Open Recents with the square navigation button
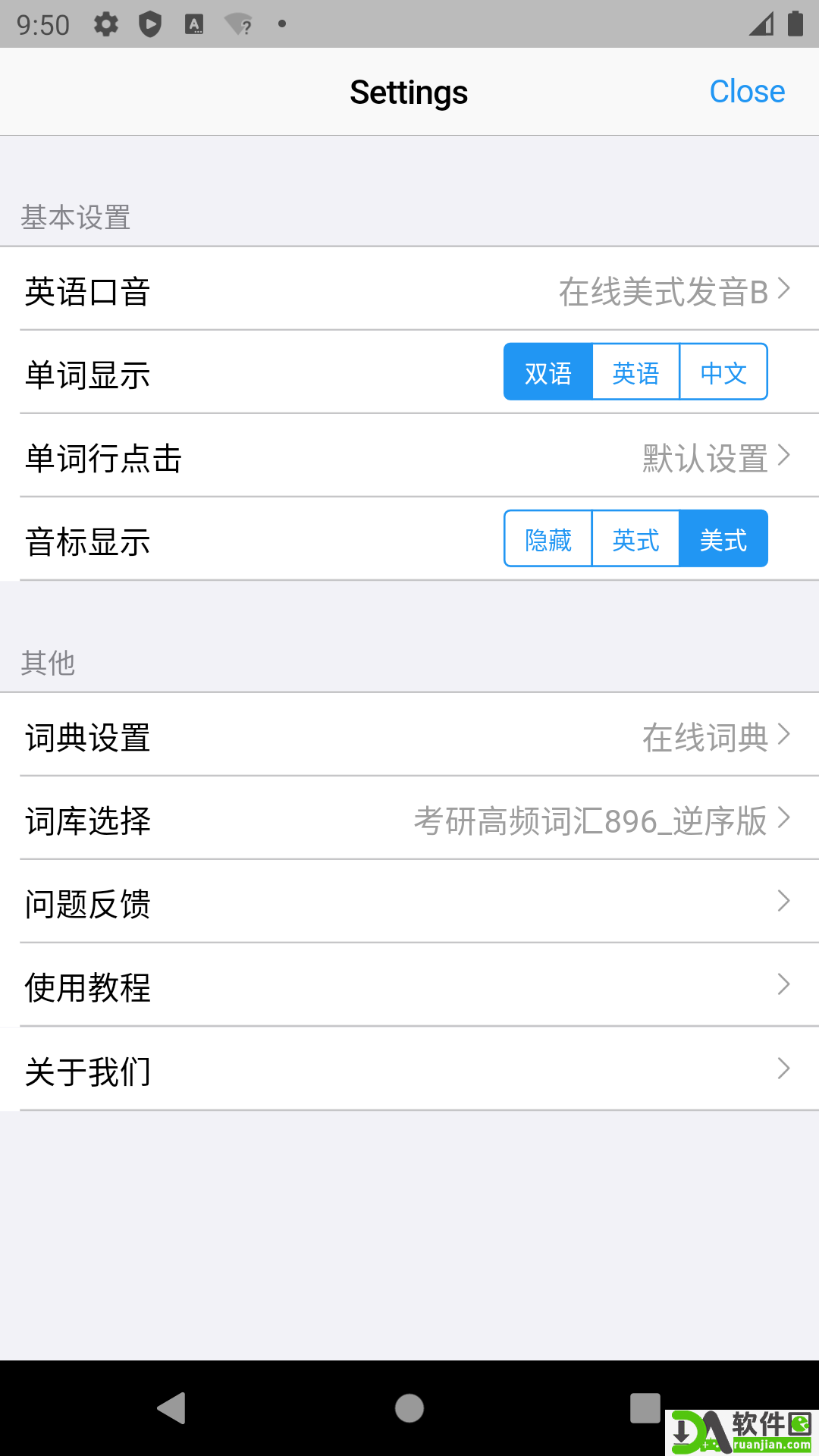819x1456 pixels. (x=641, y=1409)
